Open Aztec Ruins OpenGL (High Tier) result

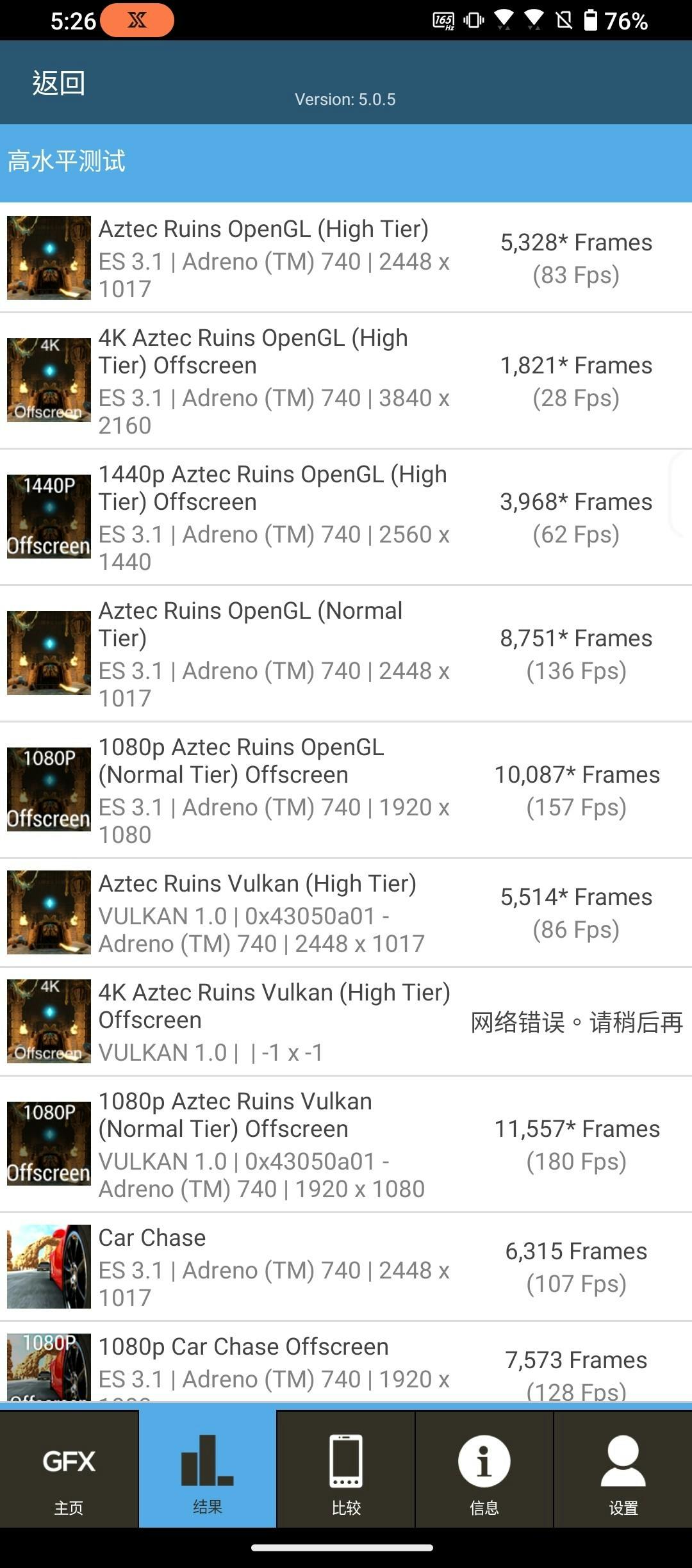coord(346,258)
